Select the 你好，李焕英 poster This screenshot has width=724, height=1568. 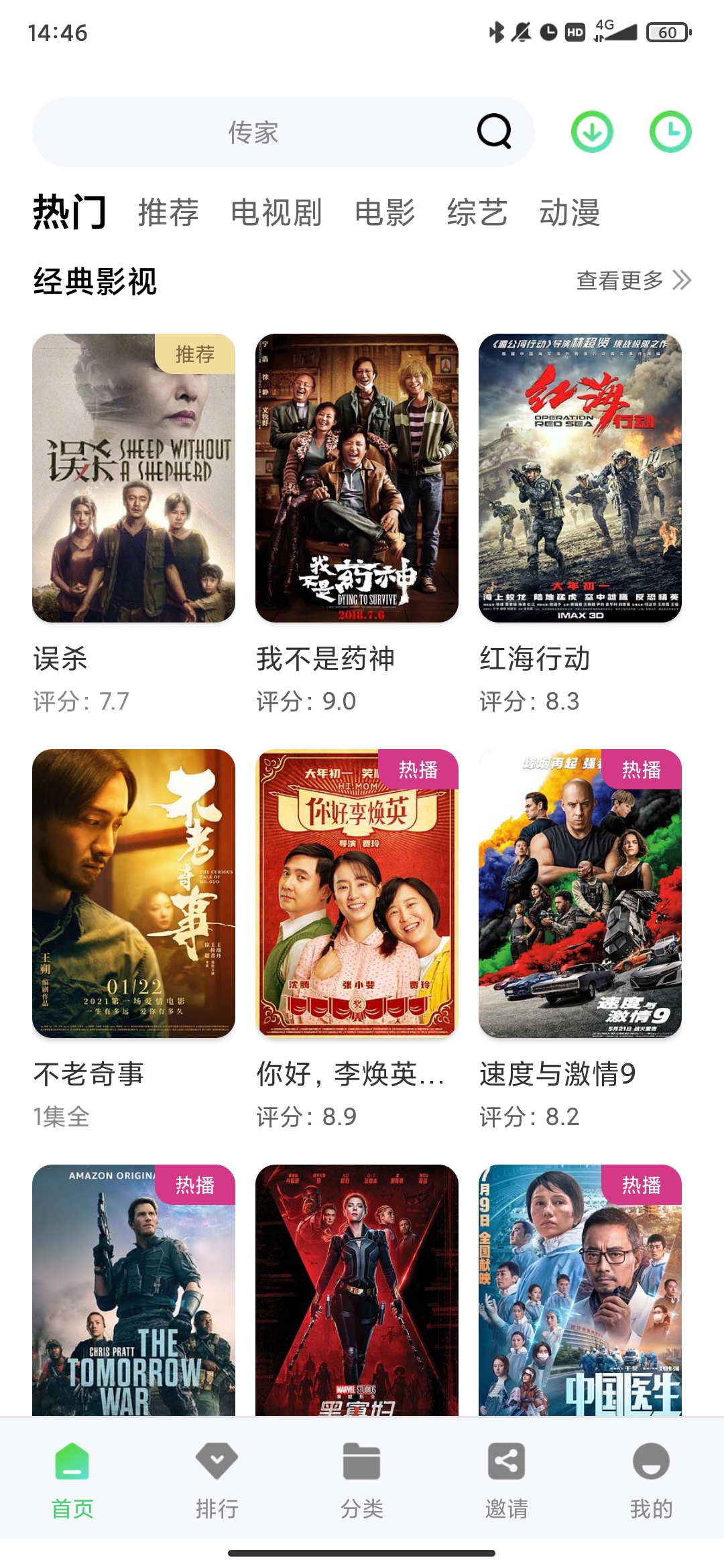click(x=357, y=893)
